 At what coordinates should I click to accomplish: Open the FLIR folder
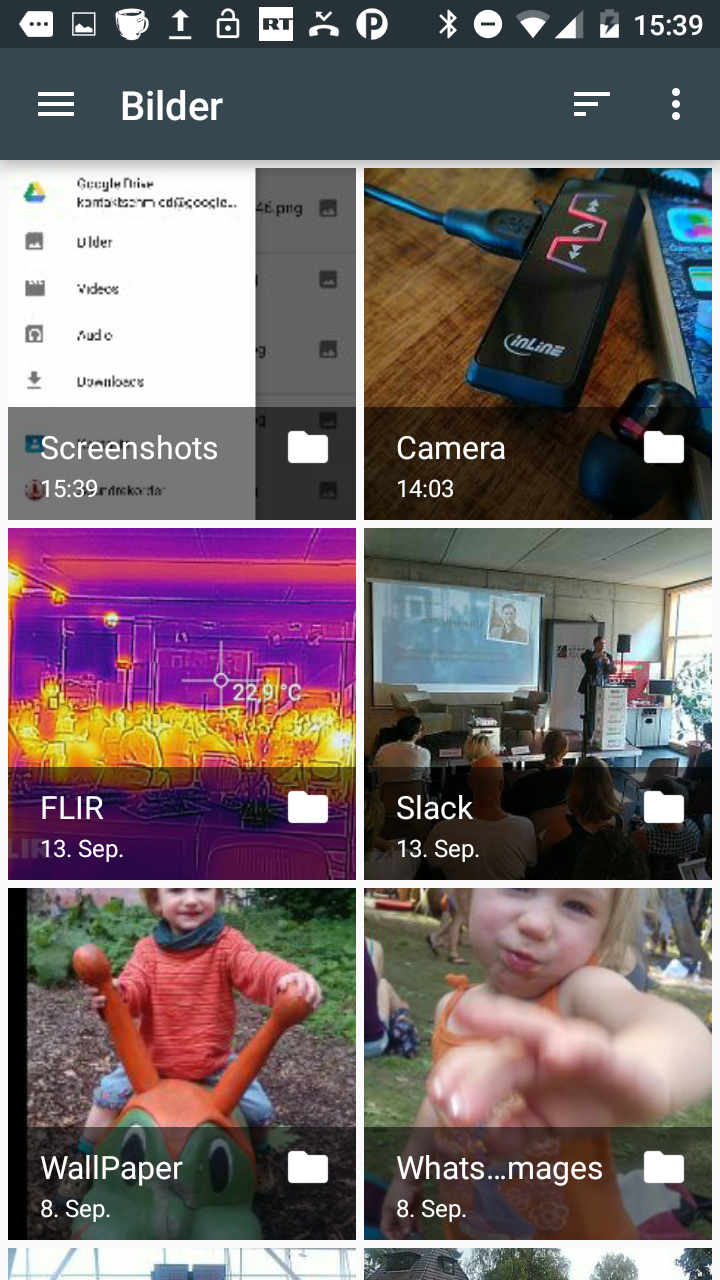click(182, 704)
